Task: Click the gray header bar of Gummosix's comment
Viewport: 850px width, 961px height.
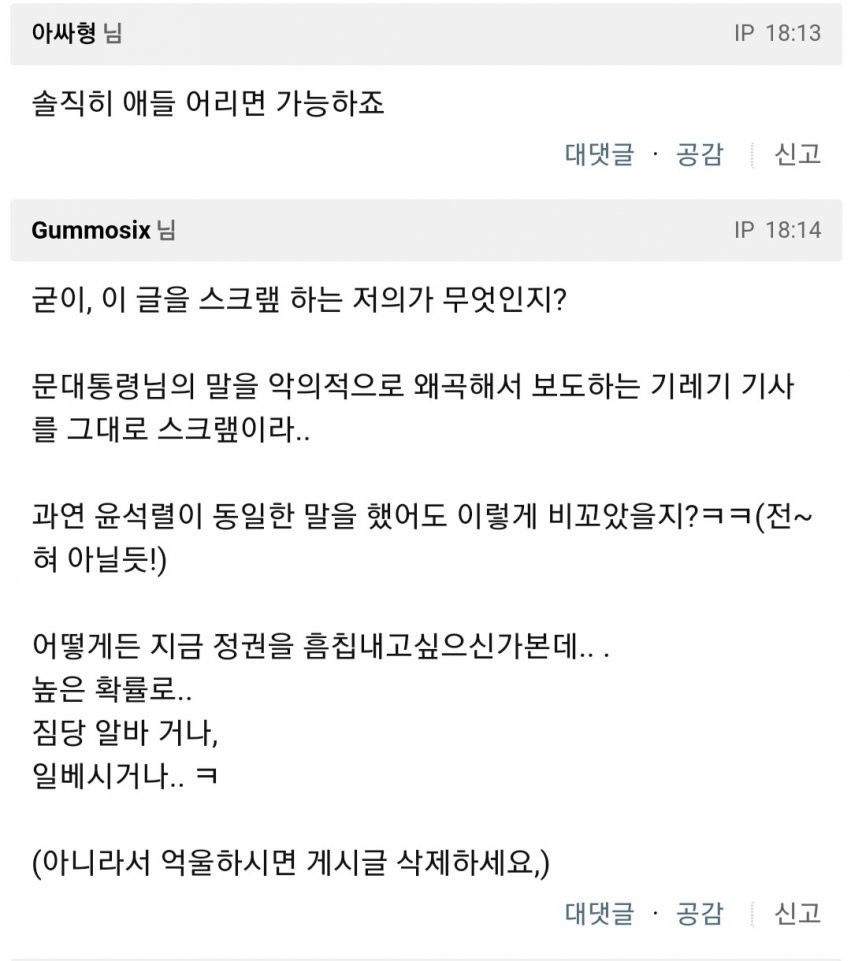Action: tap(425, 230)
